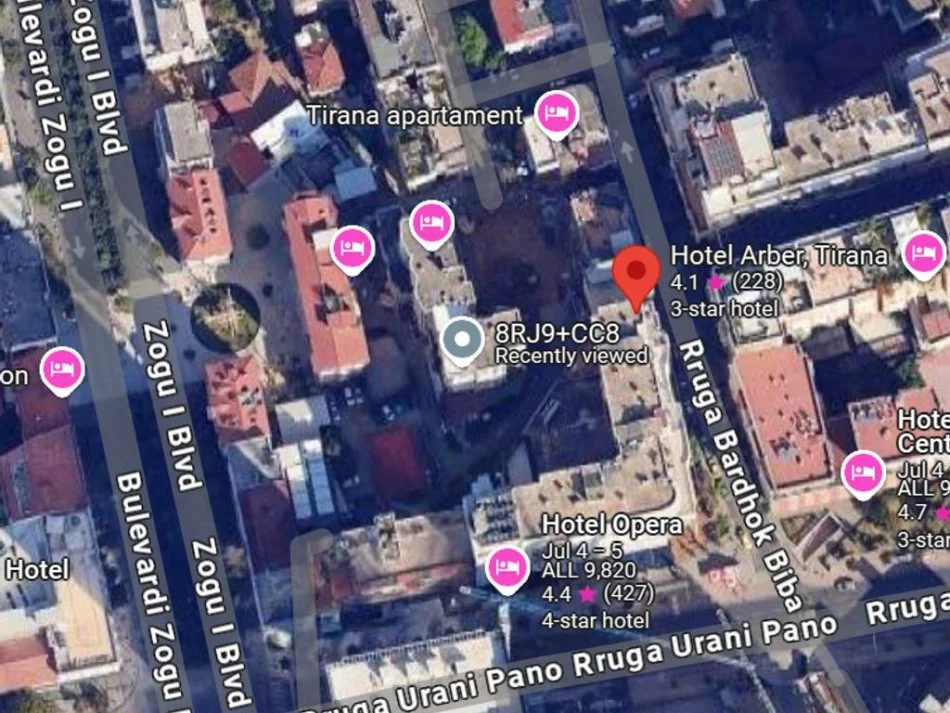The image size is (950, 713).
Task: Open the recently viewed 8RJ9+CC8 marker
Action: tap(462, 340)
